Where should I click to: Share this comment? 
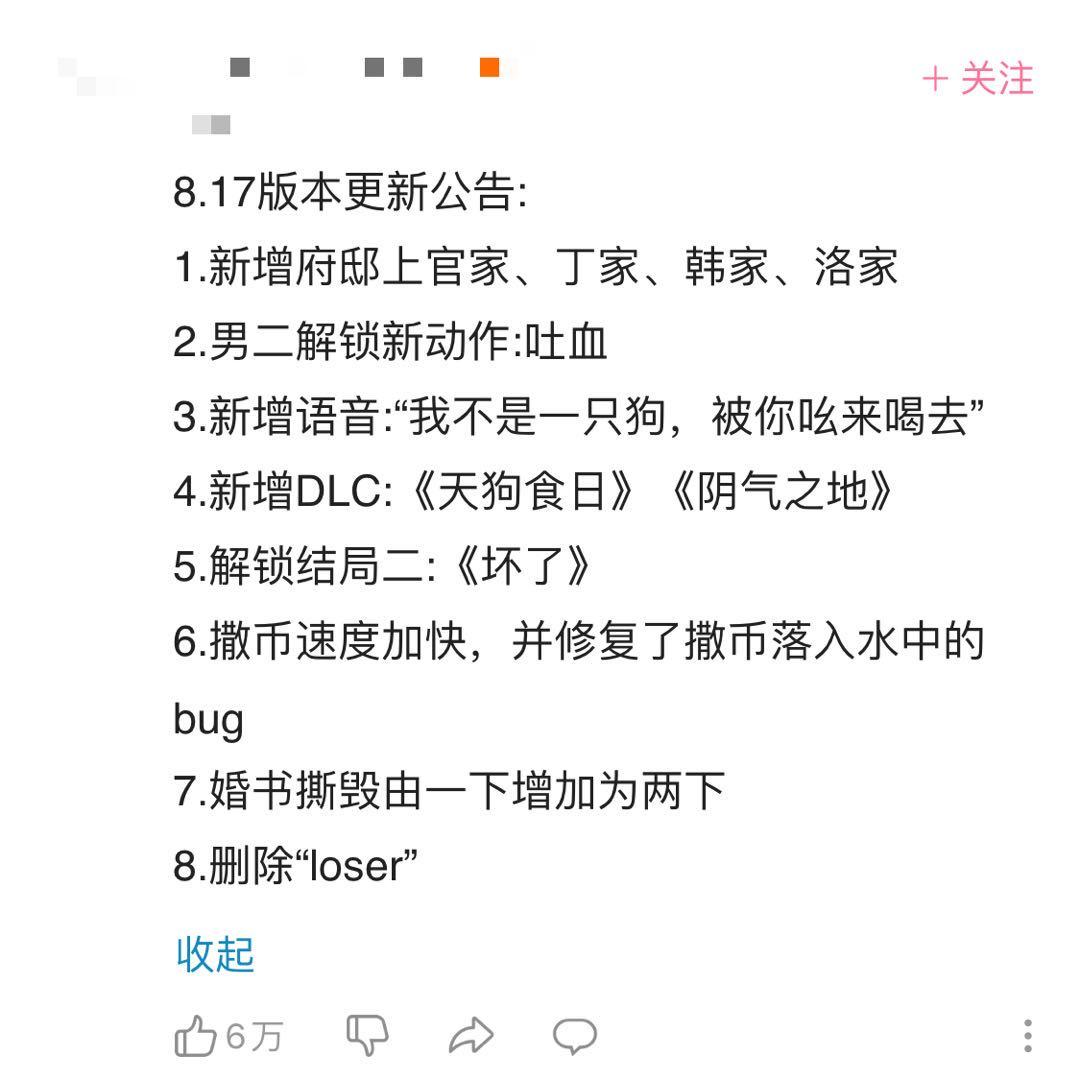coord(471,1036)
